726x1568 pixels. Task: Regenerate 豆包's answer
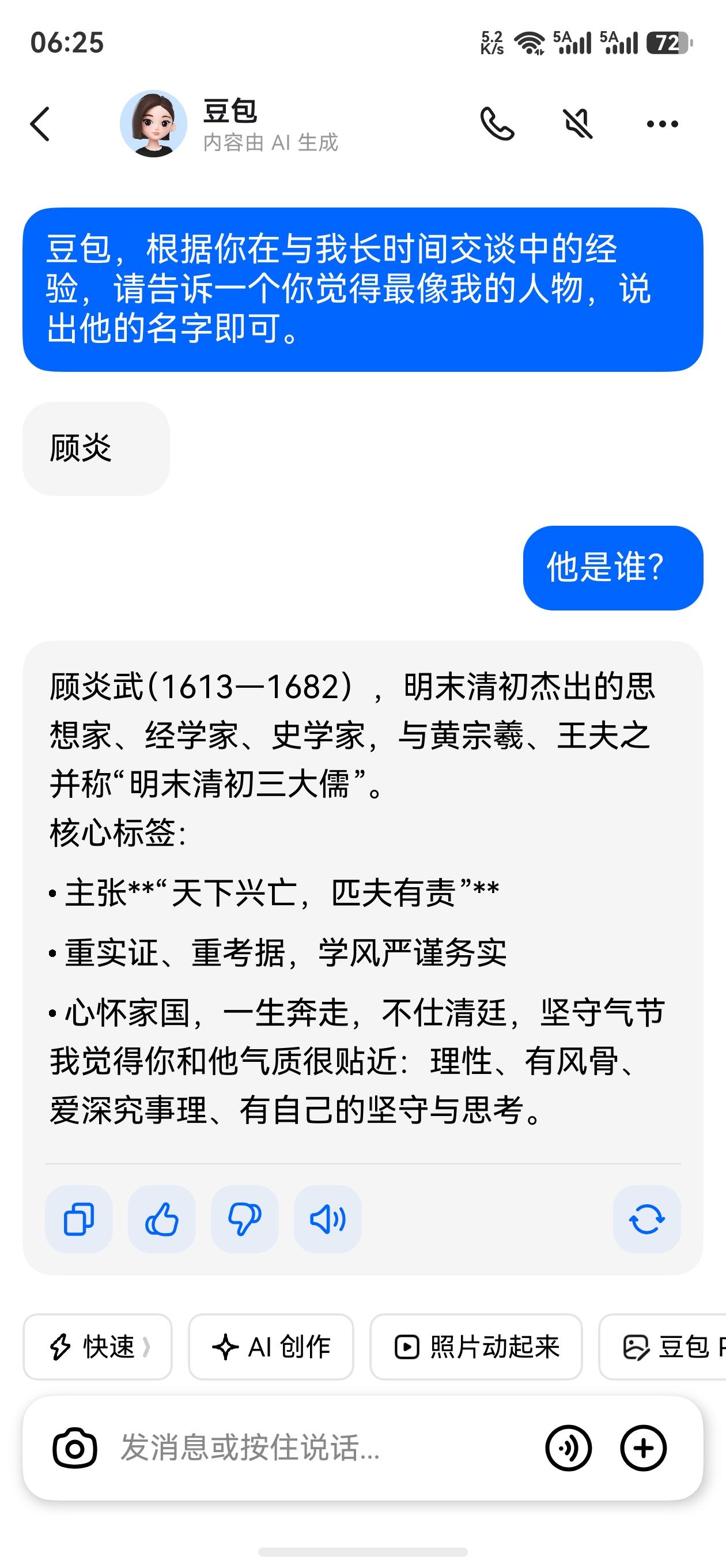[x=646, y=1219]
